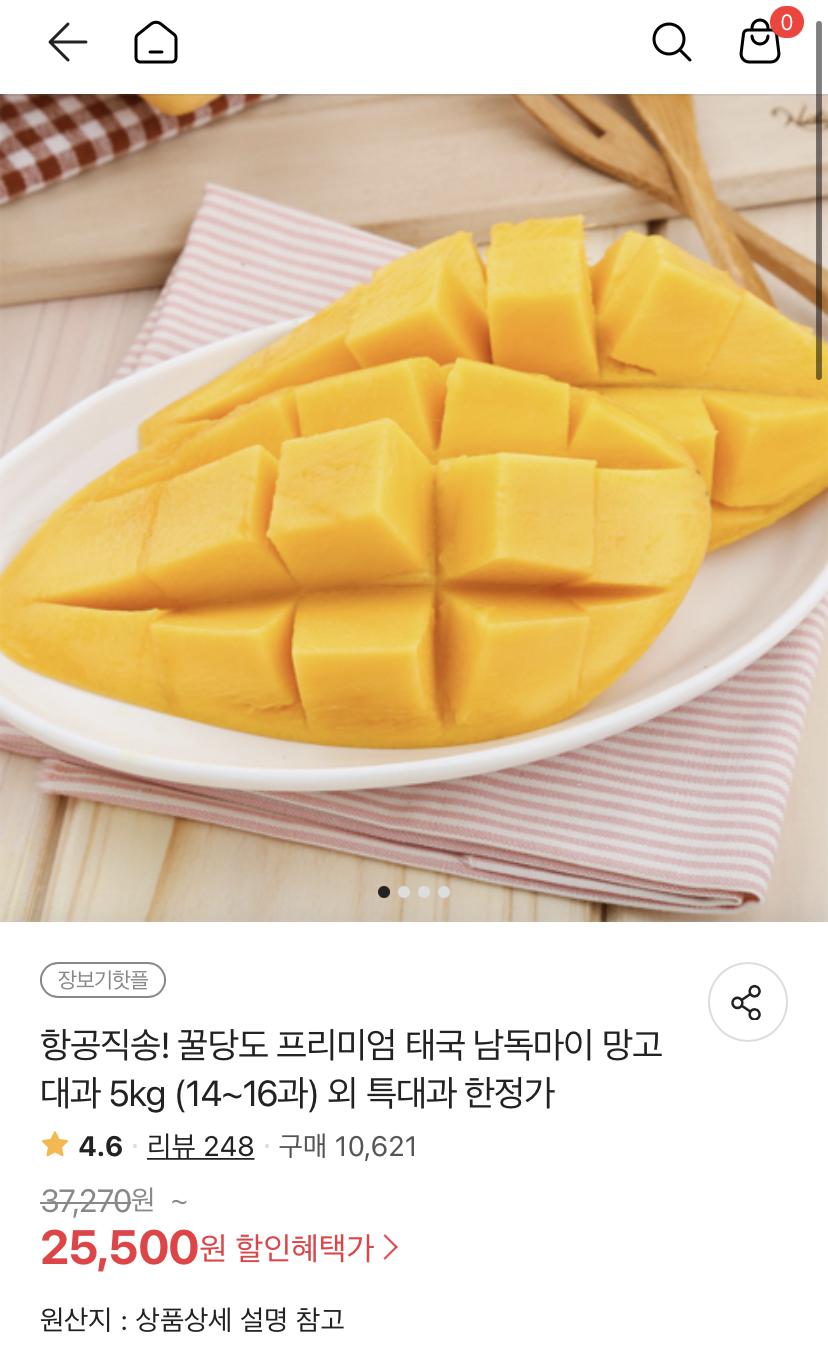This screenshot has height=1361, width=828.
Task: Open the home icon
Action: (156, 43)
